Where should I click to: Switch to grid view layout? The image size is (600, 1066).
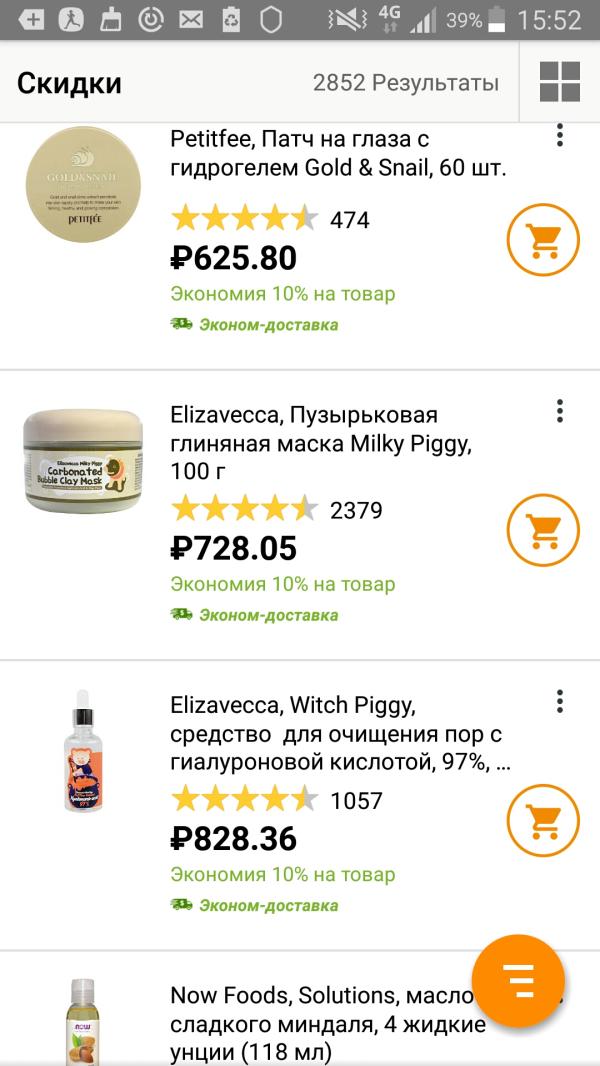pyautogui.click(x=559, y=82)
